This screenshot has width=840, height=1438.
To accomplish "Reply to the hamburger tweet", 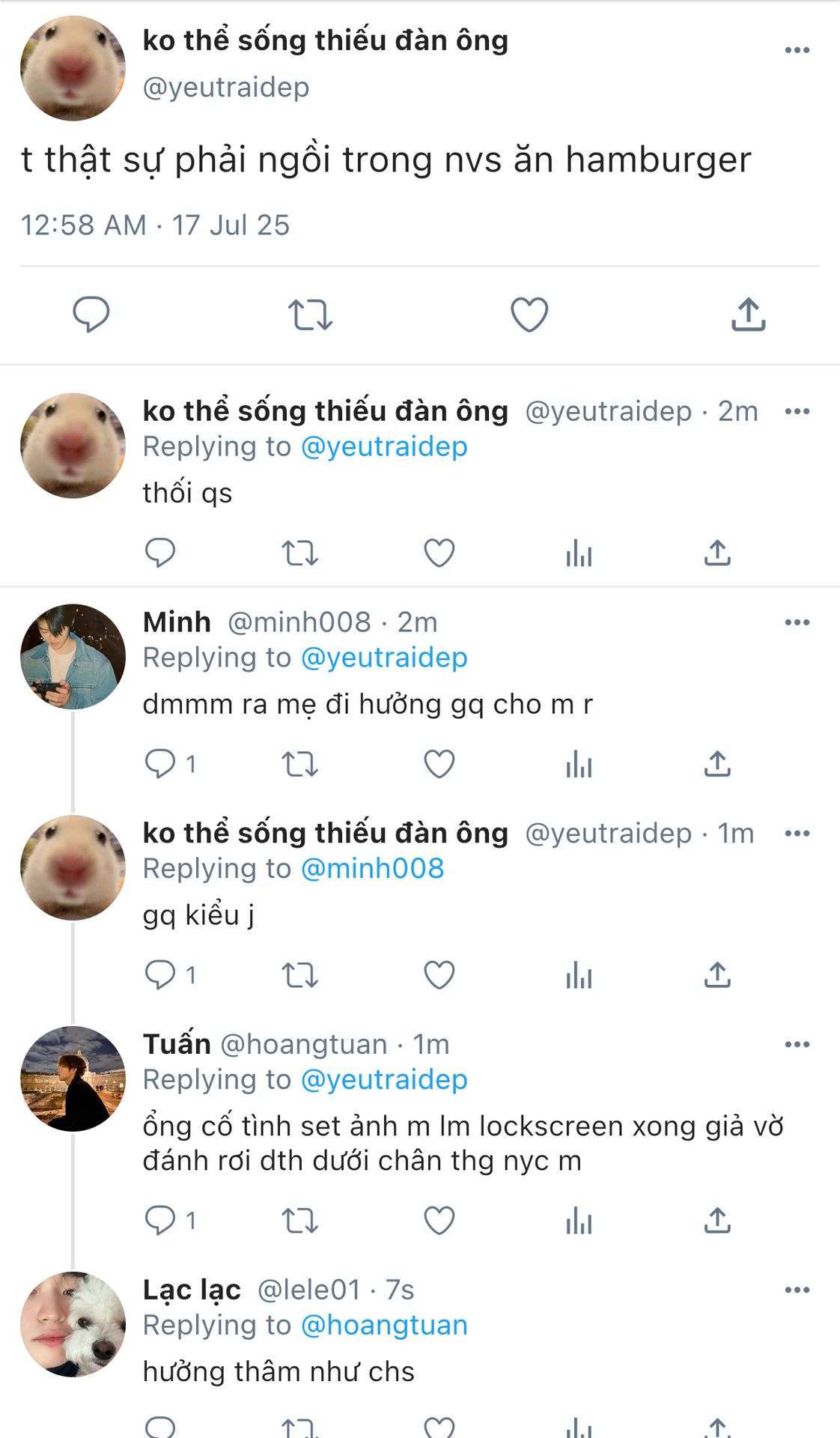I will pos(91,314).
